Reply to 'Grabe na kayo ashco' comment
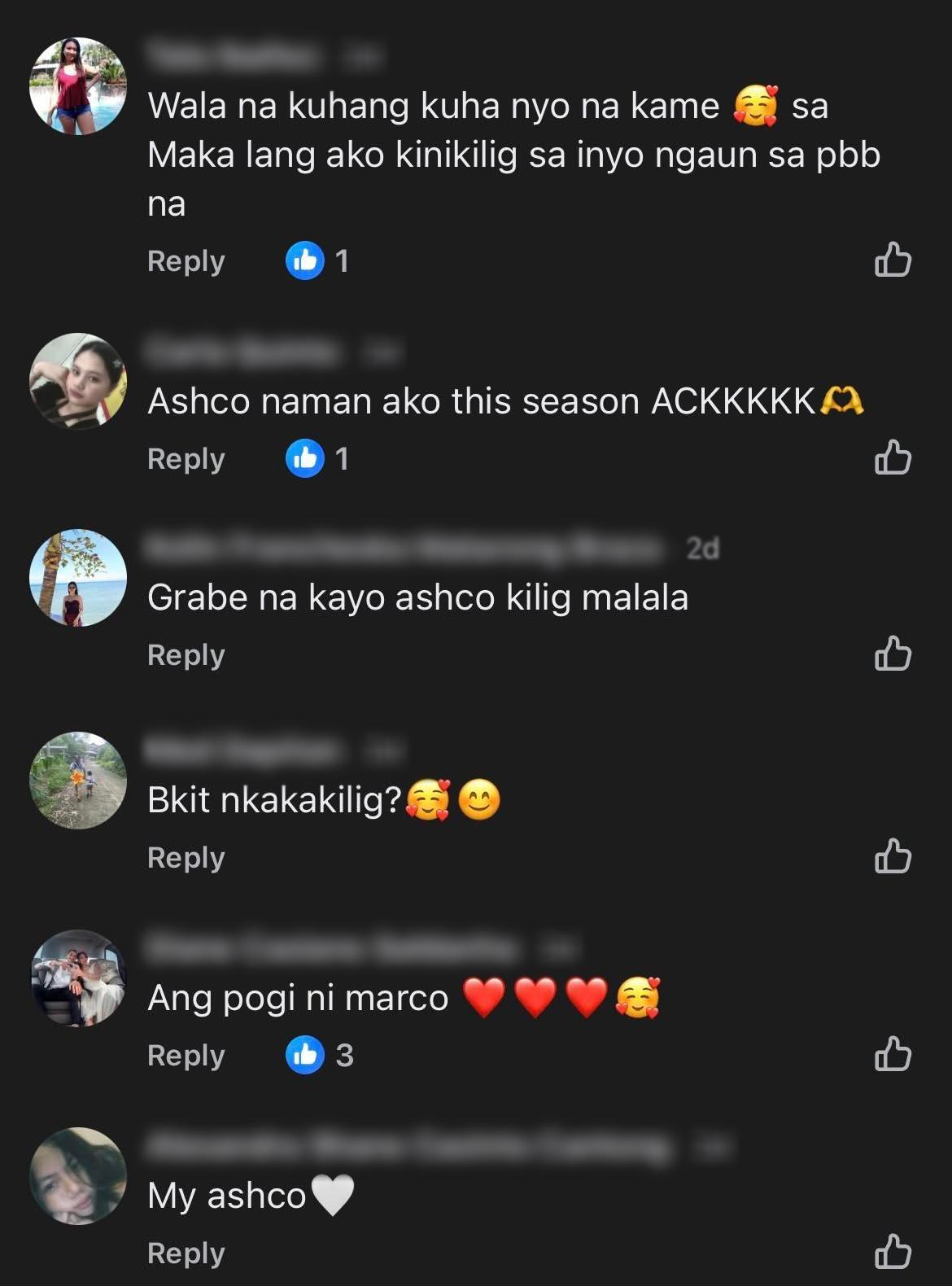Screen dimensions: 952x1286 coord(186,655)
